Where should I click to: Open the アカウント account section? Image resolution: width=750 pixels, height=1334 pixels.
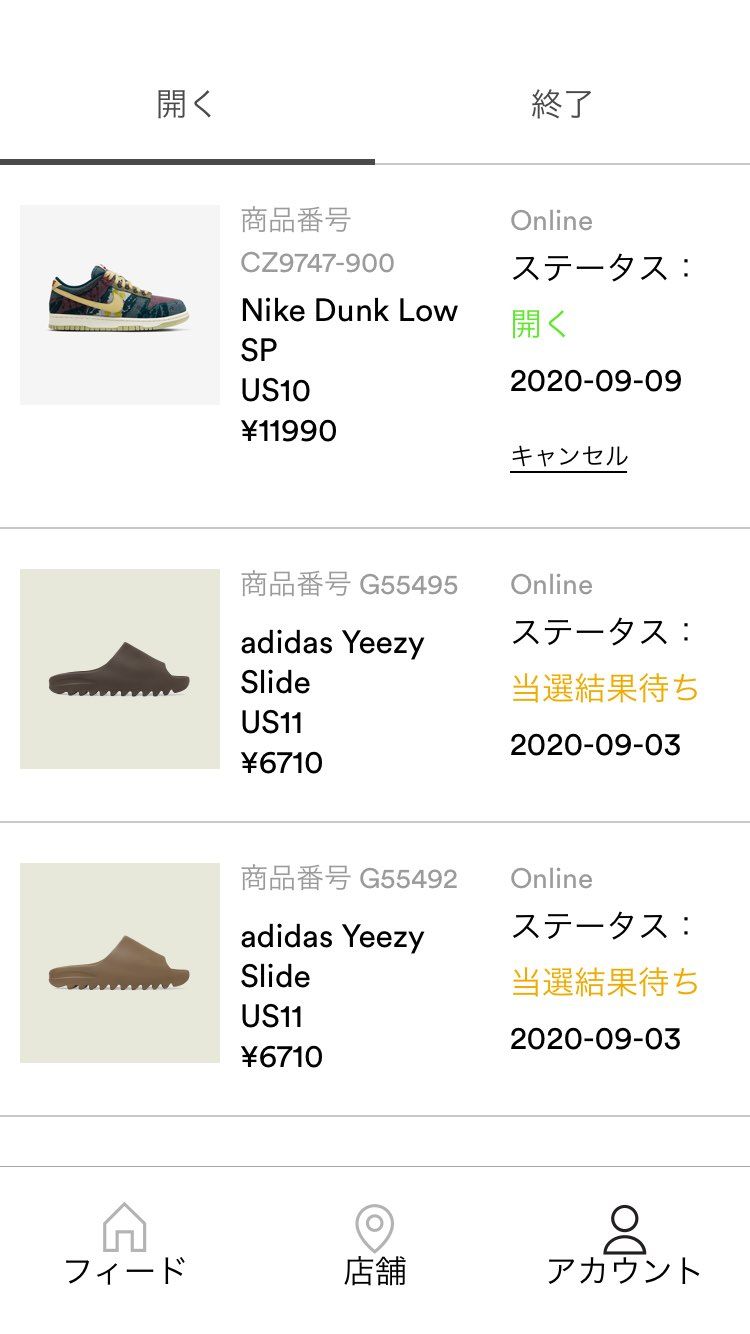click(626, 1269)
